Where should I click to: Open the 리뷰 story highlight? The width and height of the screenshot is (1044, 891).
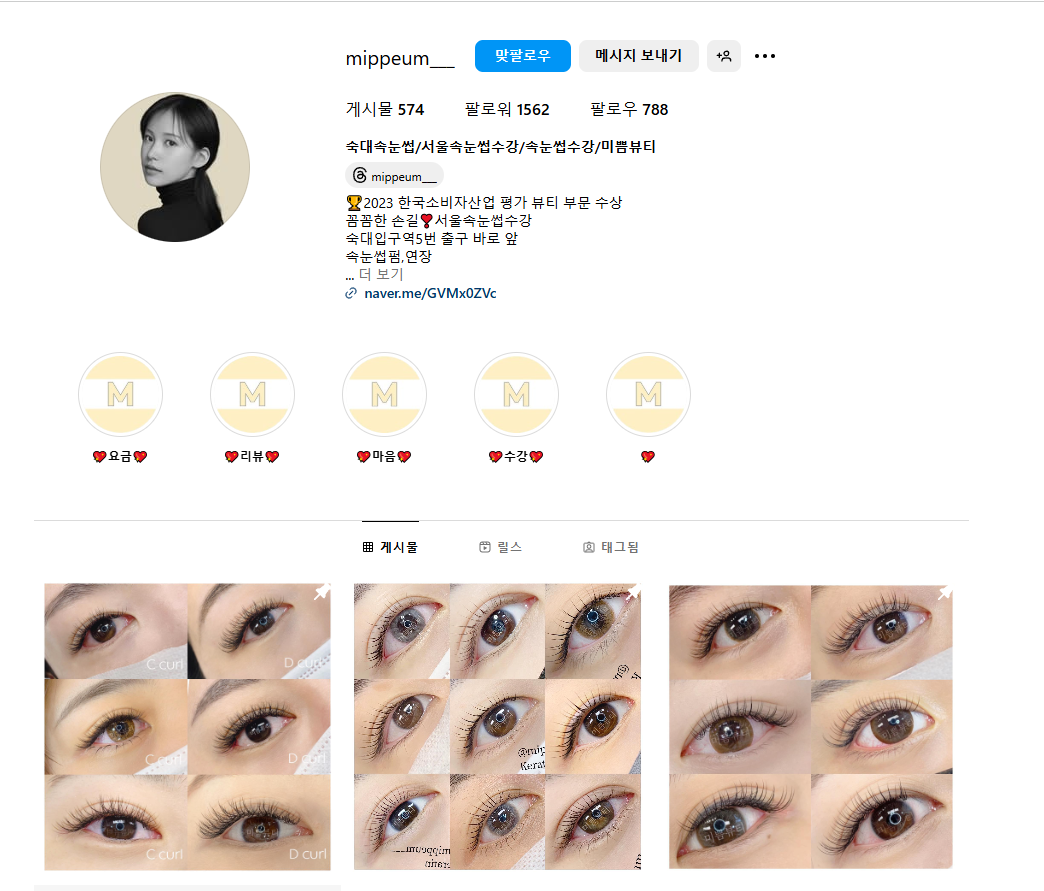point(252,395)
